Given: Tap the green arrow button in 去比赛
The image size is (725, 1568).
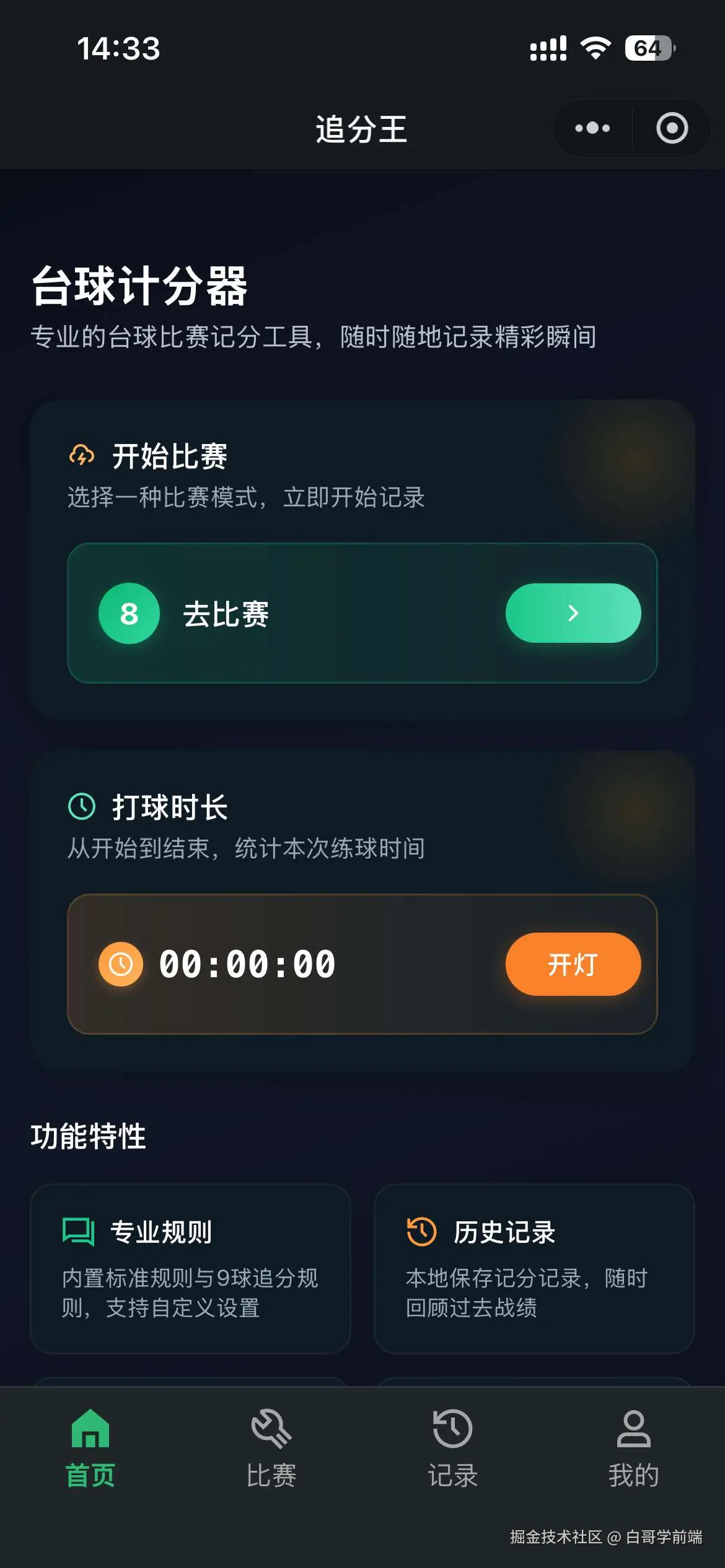Looking at the screenshot, I should [x=573, y=613].
